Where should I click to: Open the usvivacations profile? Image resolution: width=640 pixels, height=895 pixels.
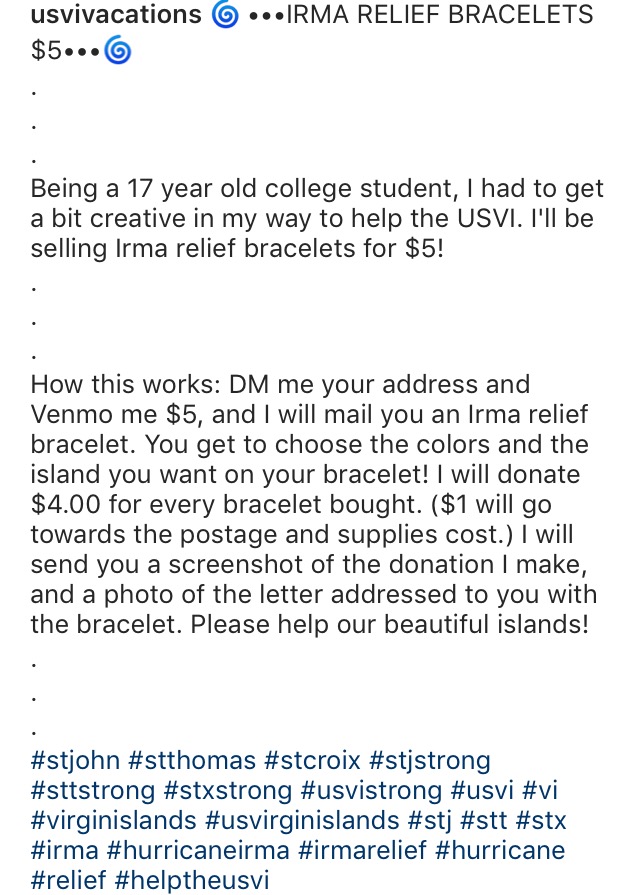coord(116,15)
